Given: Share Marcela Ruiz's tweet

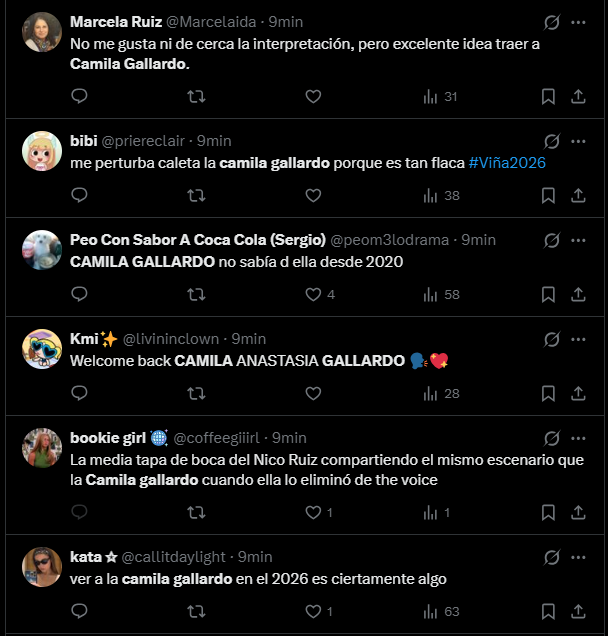Looking at the screenshot, I should tap(578, 97).
